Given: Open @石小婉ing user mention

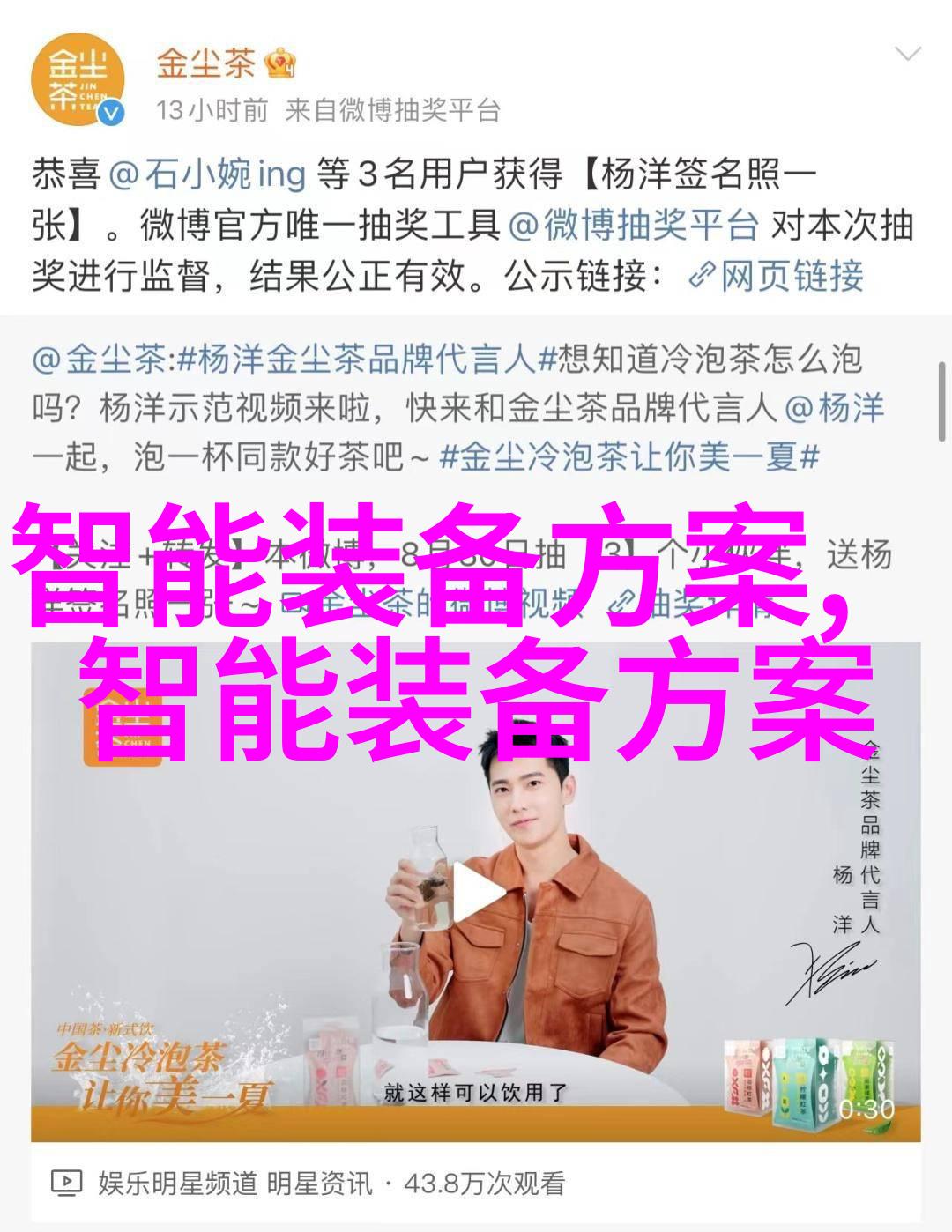Looking at the screenshot, I should tap(207, 174).
